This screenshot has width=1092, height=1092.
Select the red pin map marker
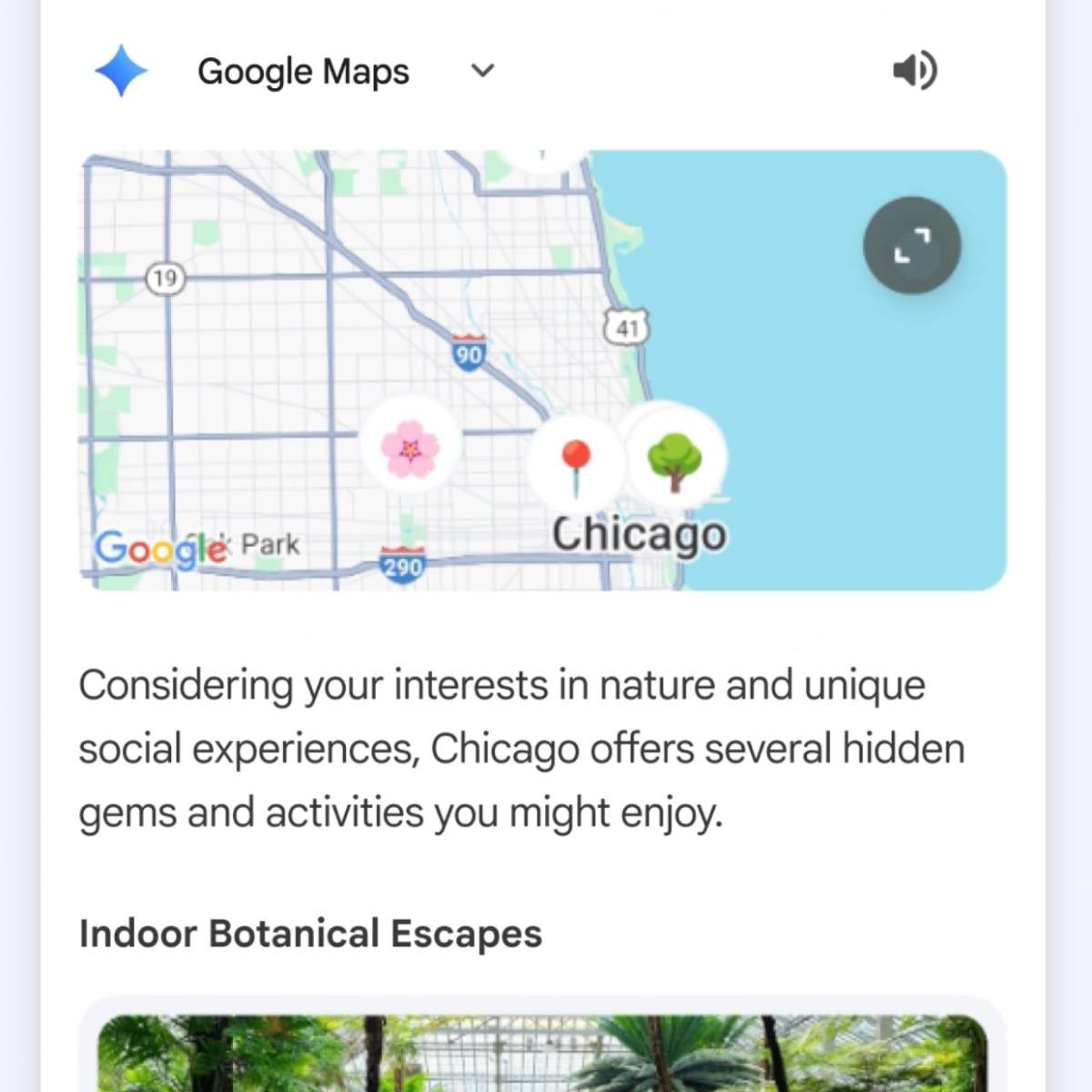(x=575, y=460)
